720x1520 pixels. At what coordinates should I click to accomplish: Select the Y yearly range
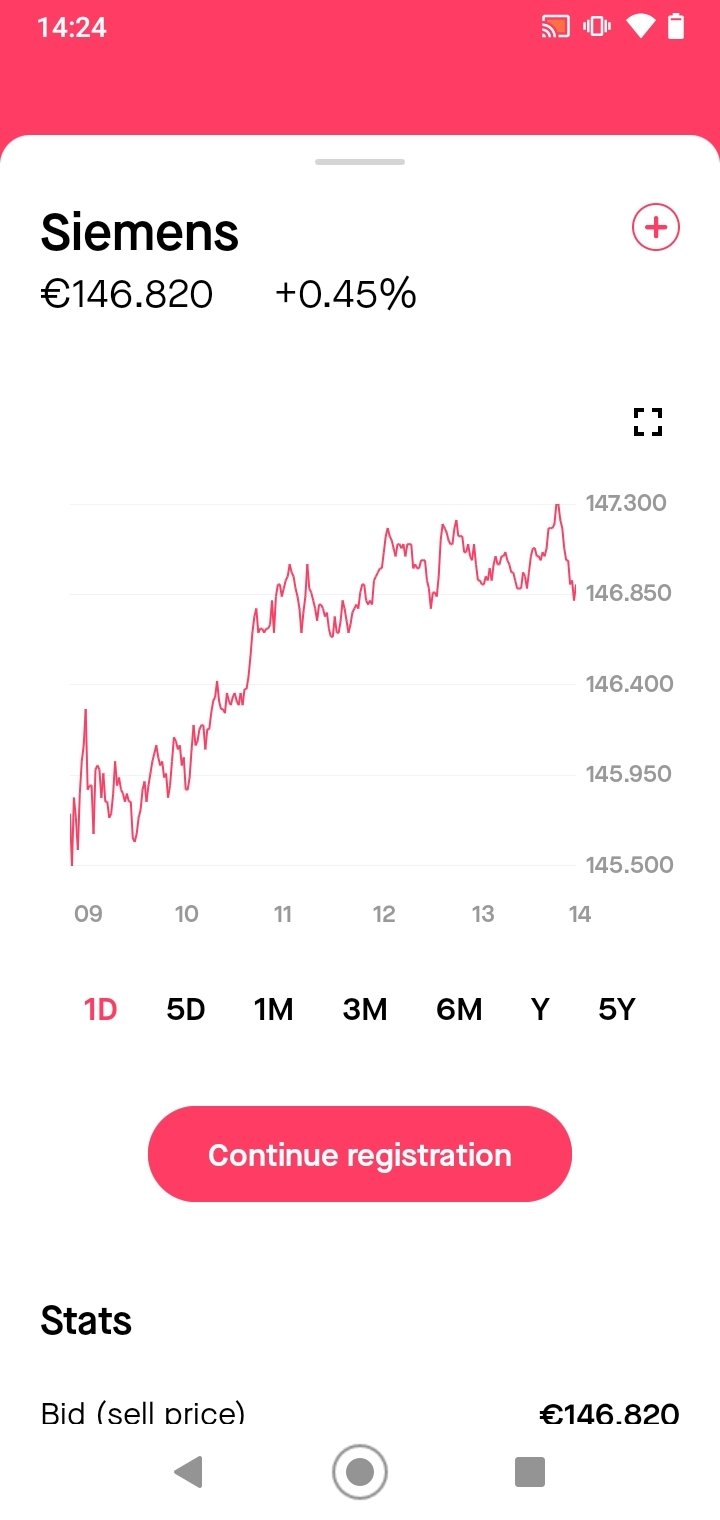click(540, 1010)
